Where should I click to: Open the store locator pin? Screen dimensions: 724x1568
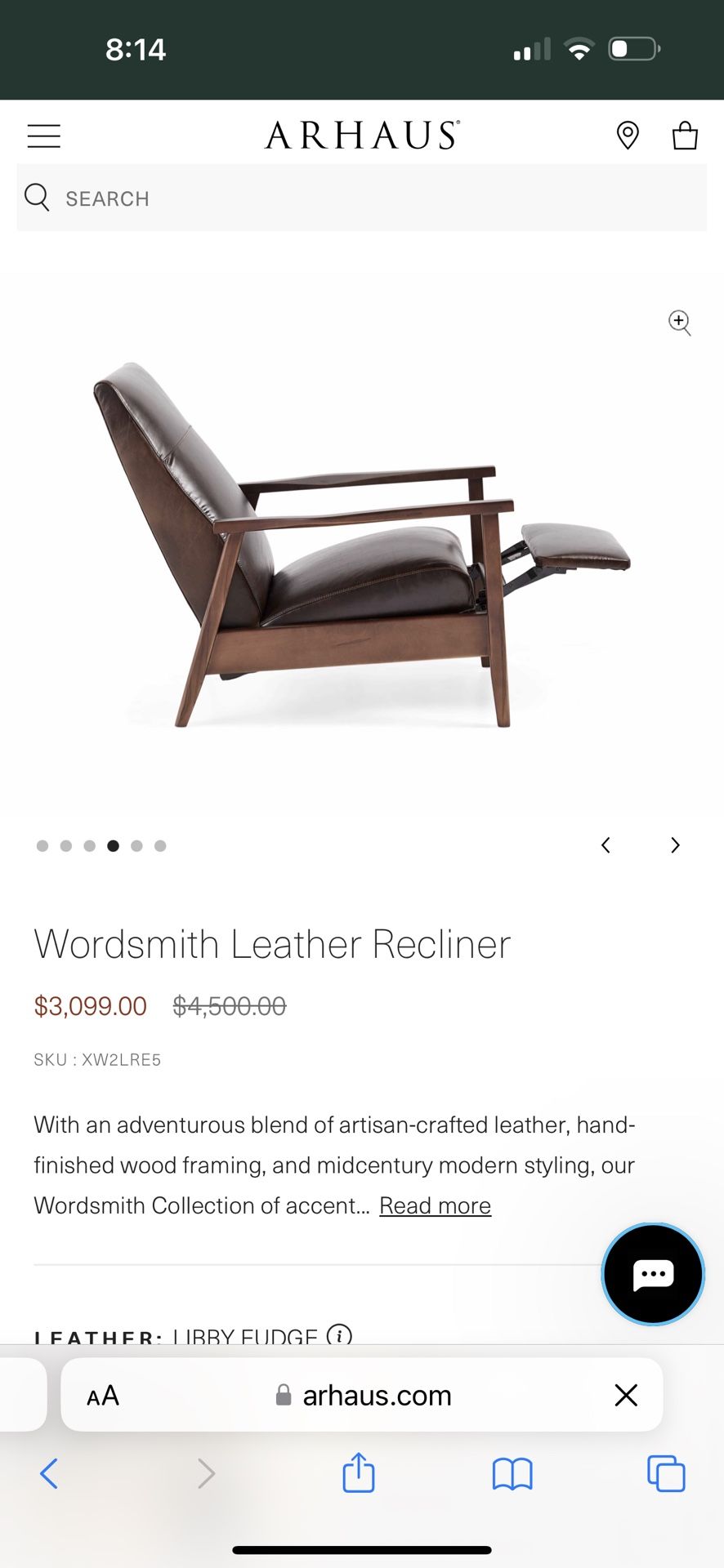pyautogui.click(x=627, y=136)
